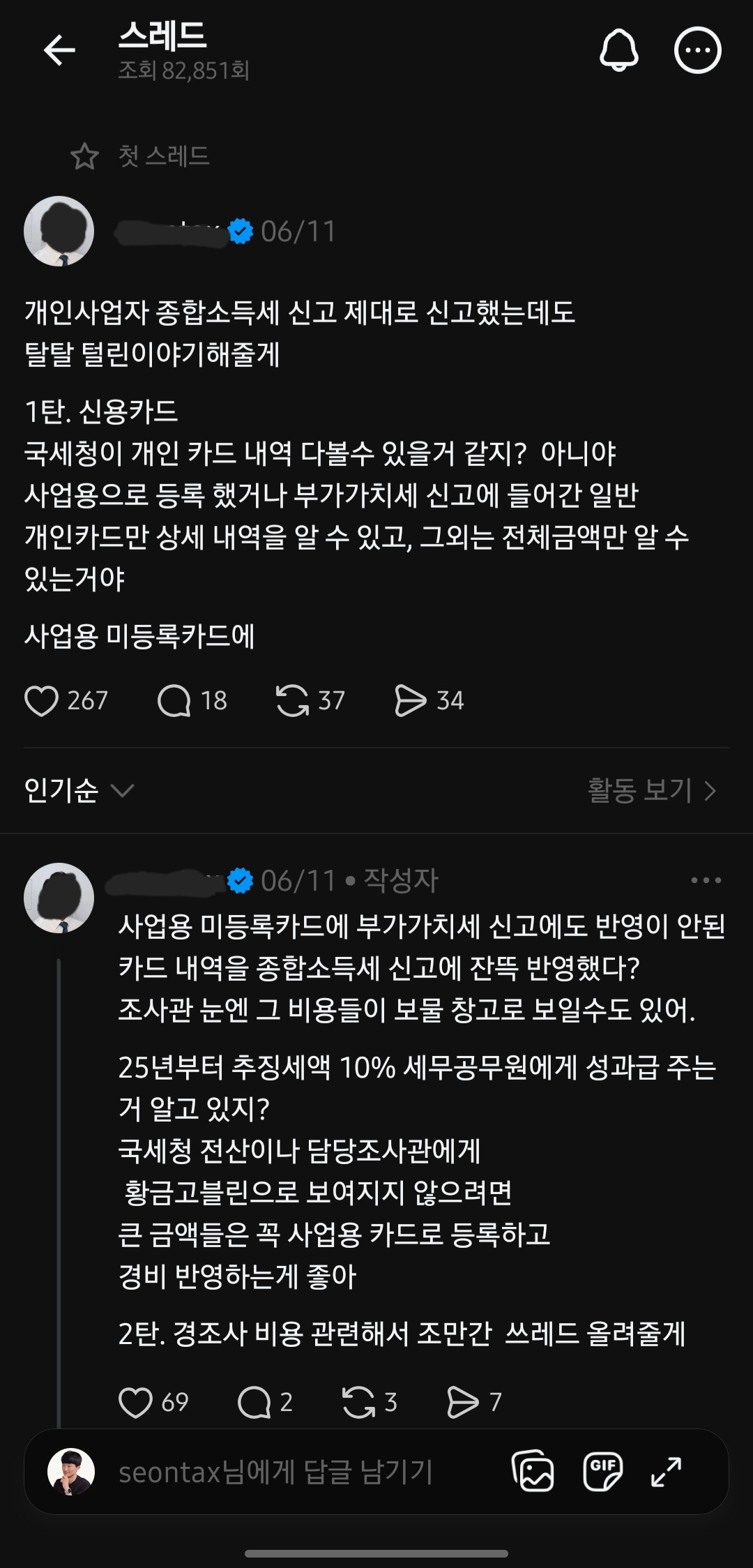Repost the main thread with 37 reposts
The height and width of the screenshot is (1568, 753).
[x=292, y=700]
